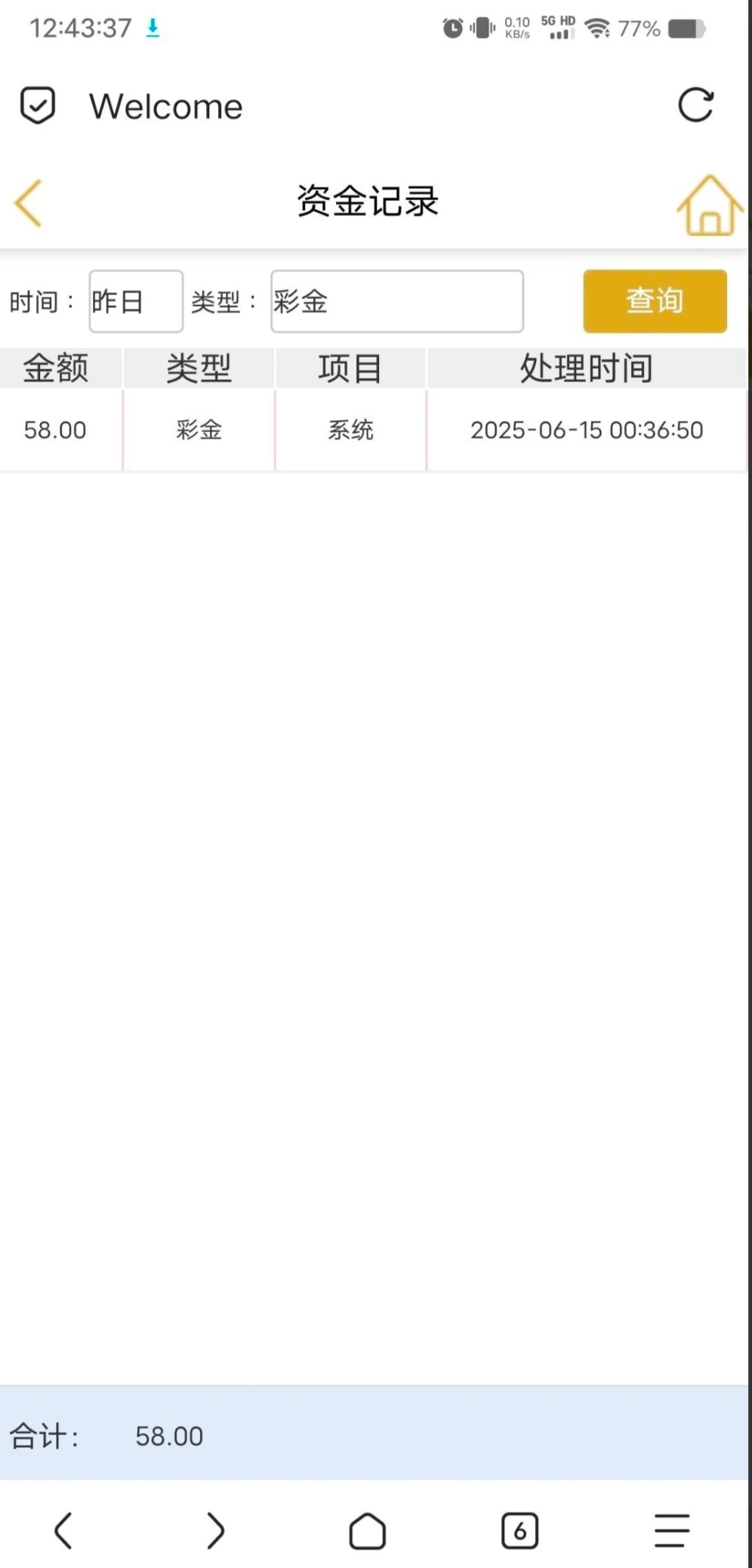Tap the yellow back arrow beside 资金记录
Screen dimensions: 752x1568
(28, 202)
